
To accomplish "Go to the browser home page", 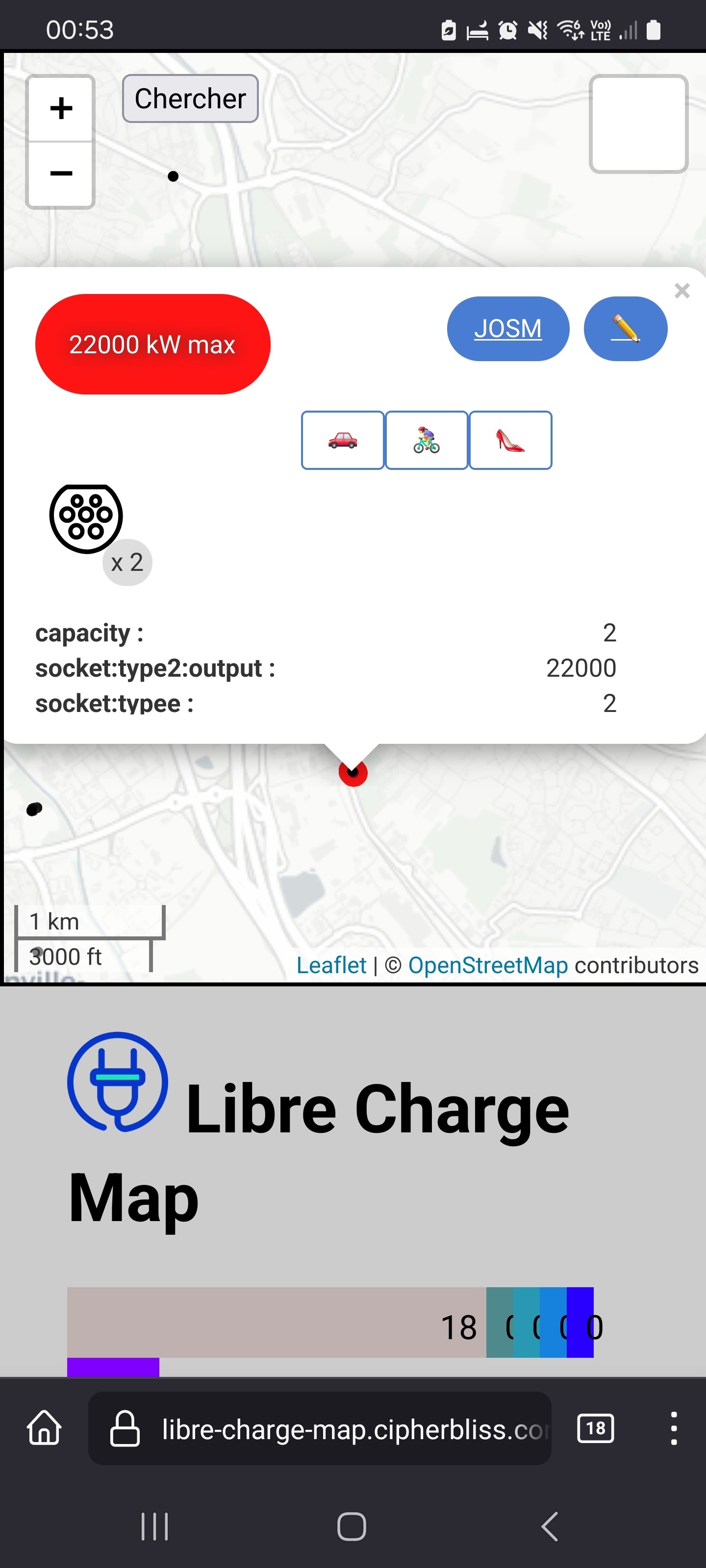I will 45,1428.
